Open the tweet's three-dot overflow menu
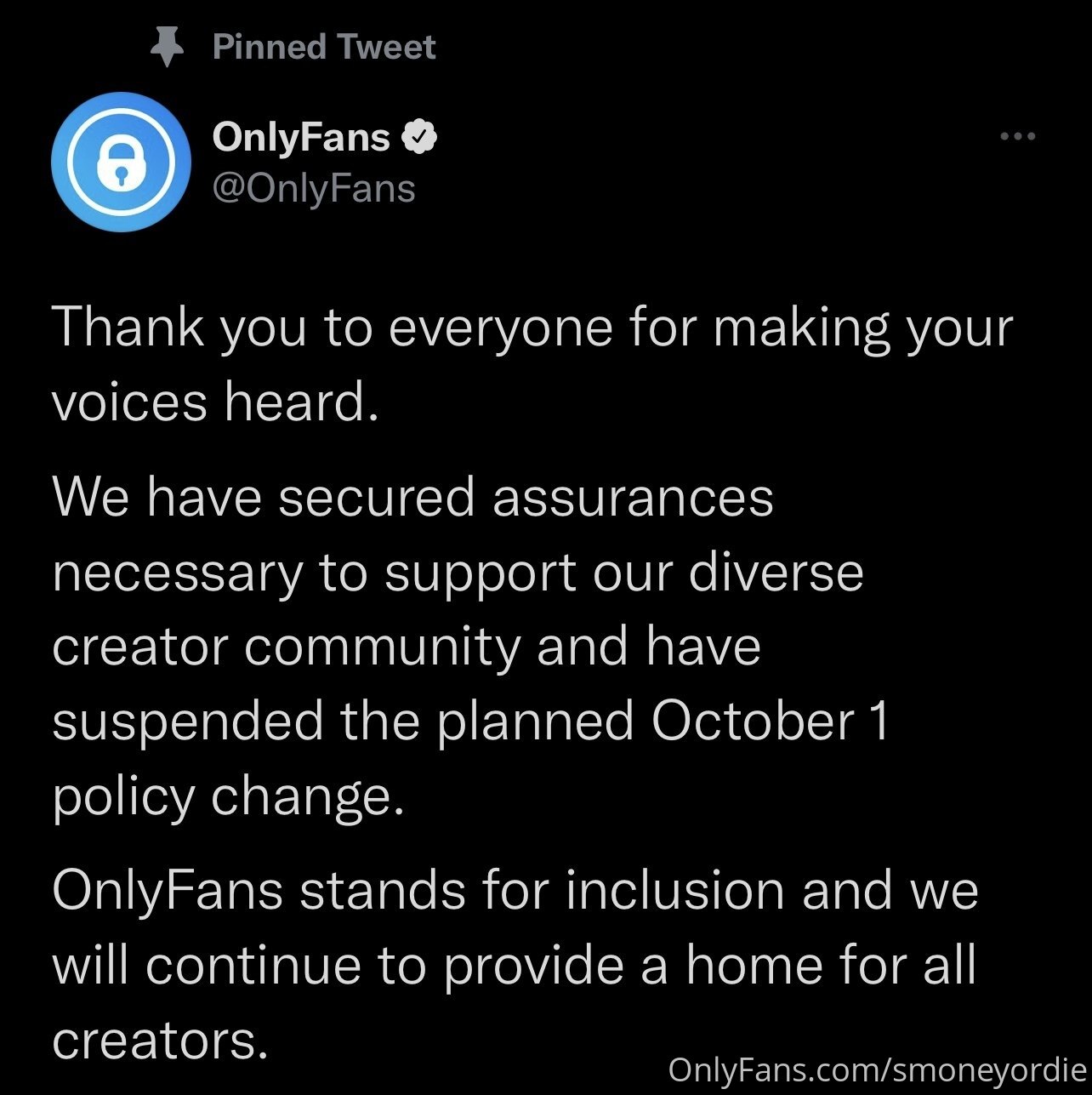 pos(1017,136)
